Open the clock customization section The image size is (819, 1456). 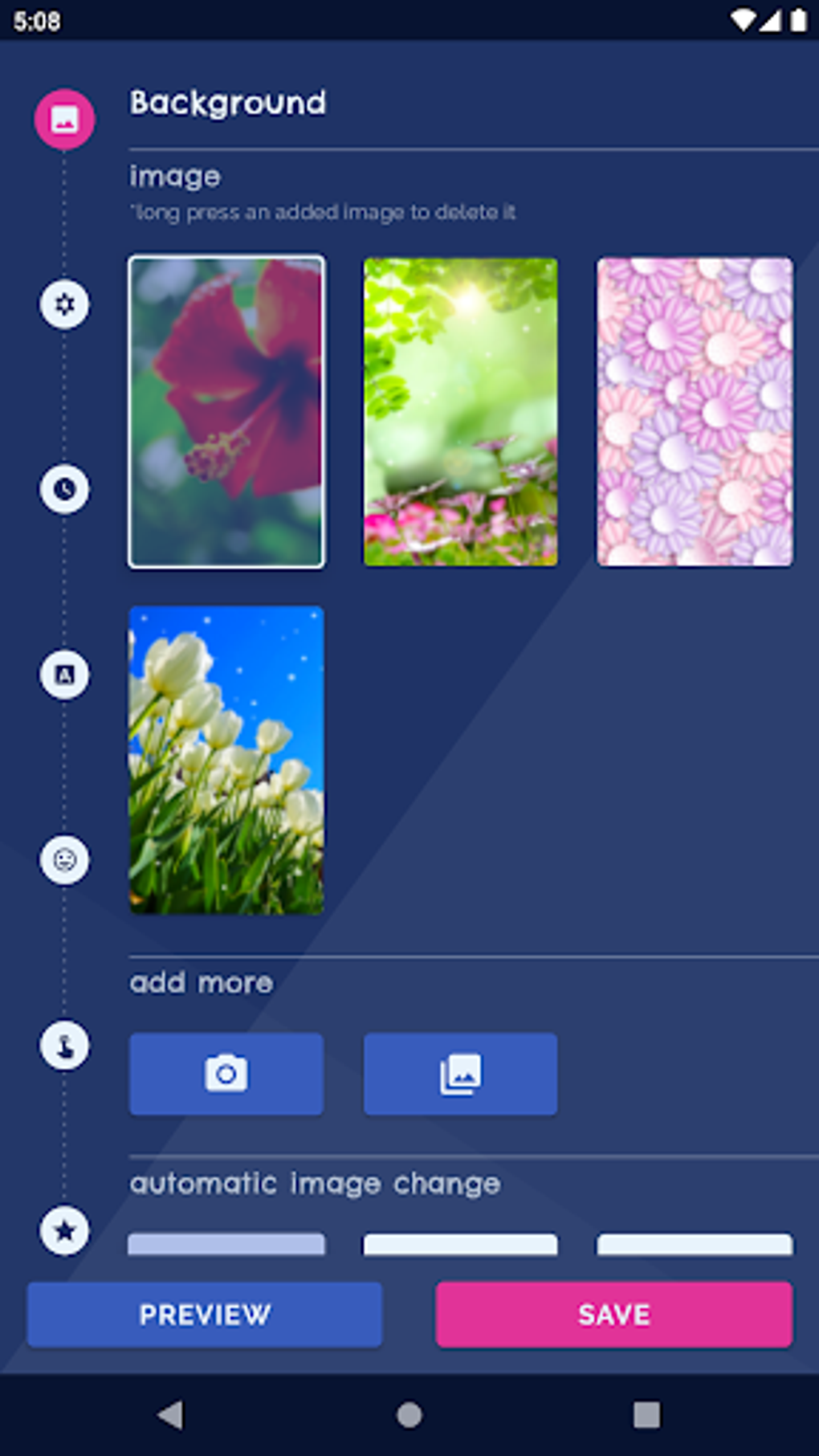pyautogui.click(x=64, y=489)
